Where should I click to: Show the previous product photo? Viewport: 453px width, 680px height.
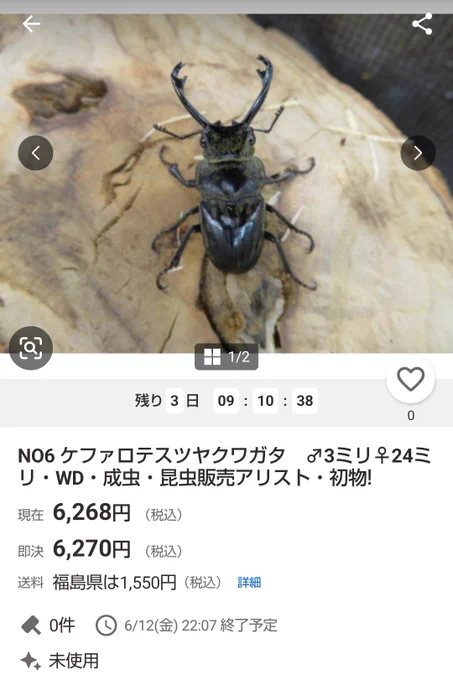coord(36,153)
